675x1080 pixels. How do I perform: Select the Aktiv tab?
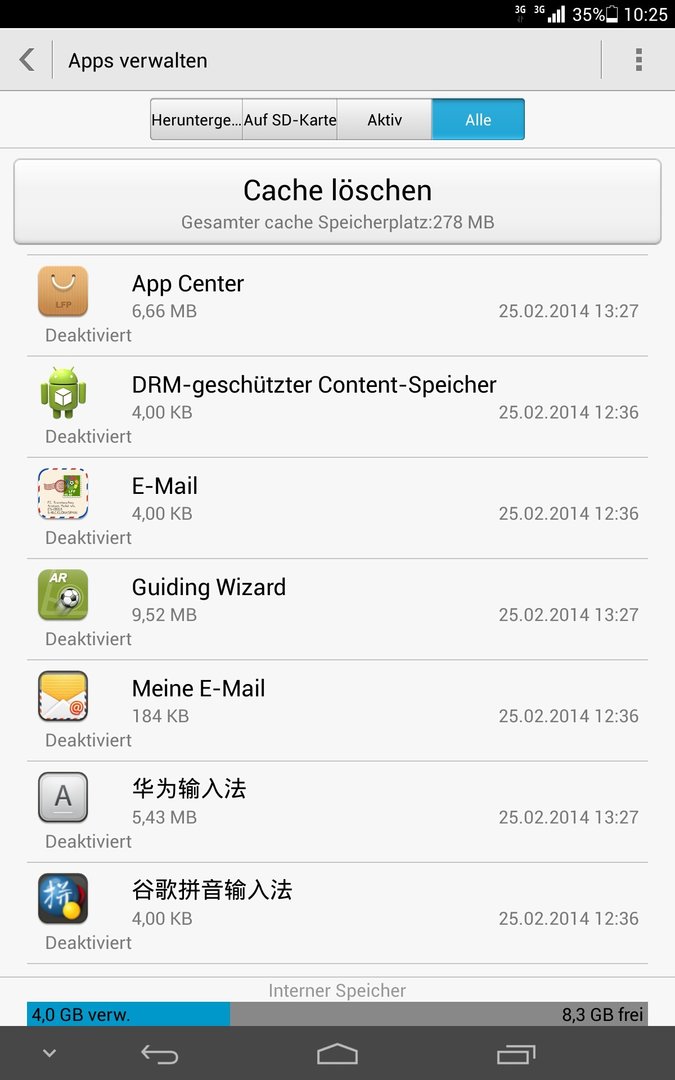click(384, 119)
